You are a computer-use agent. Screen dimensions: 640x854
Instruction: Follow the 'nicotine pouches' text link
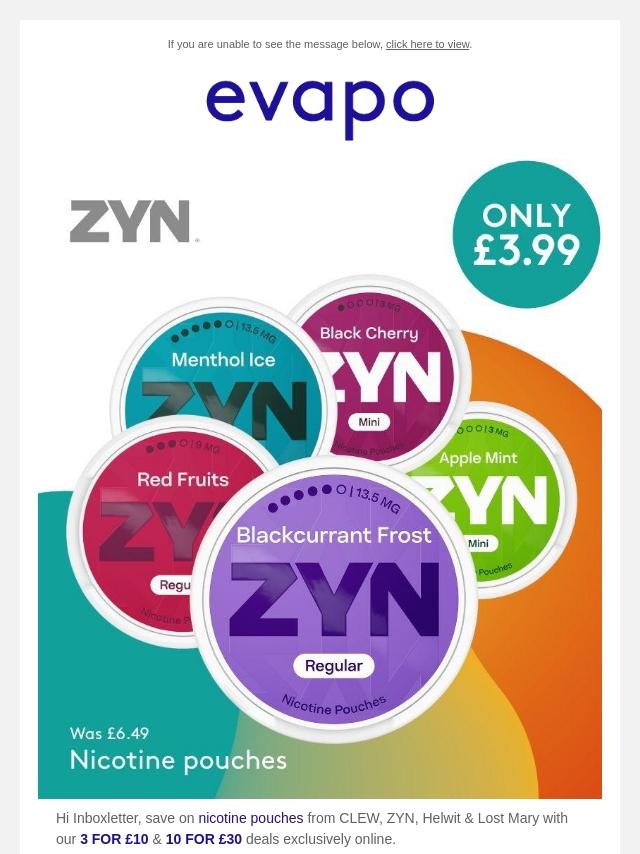(250, 818)
